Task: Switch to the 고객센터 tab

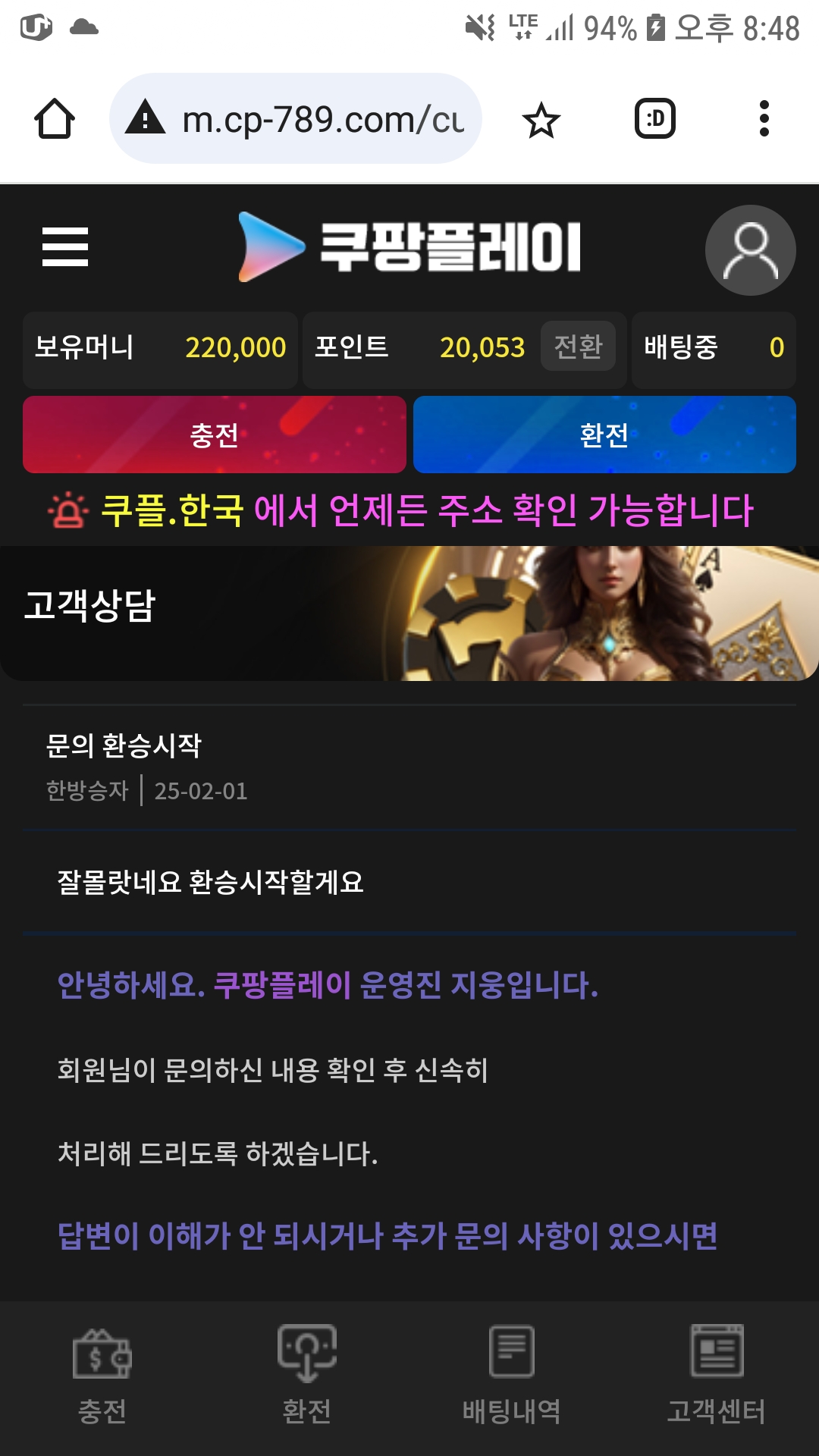Action: point(717,1374)
